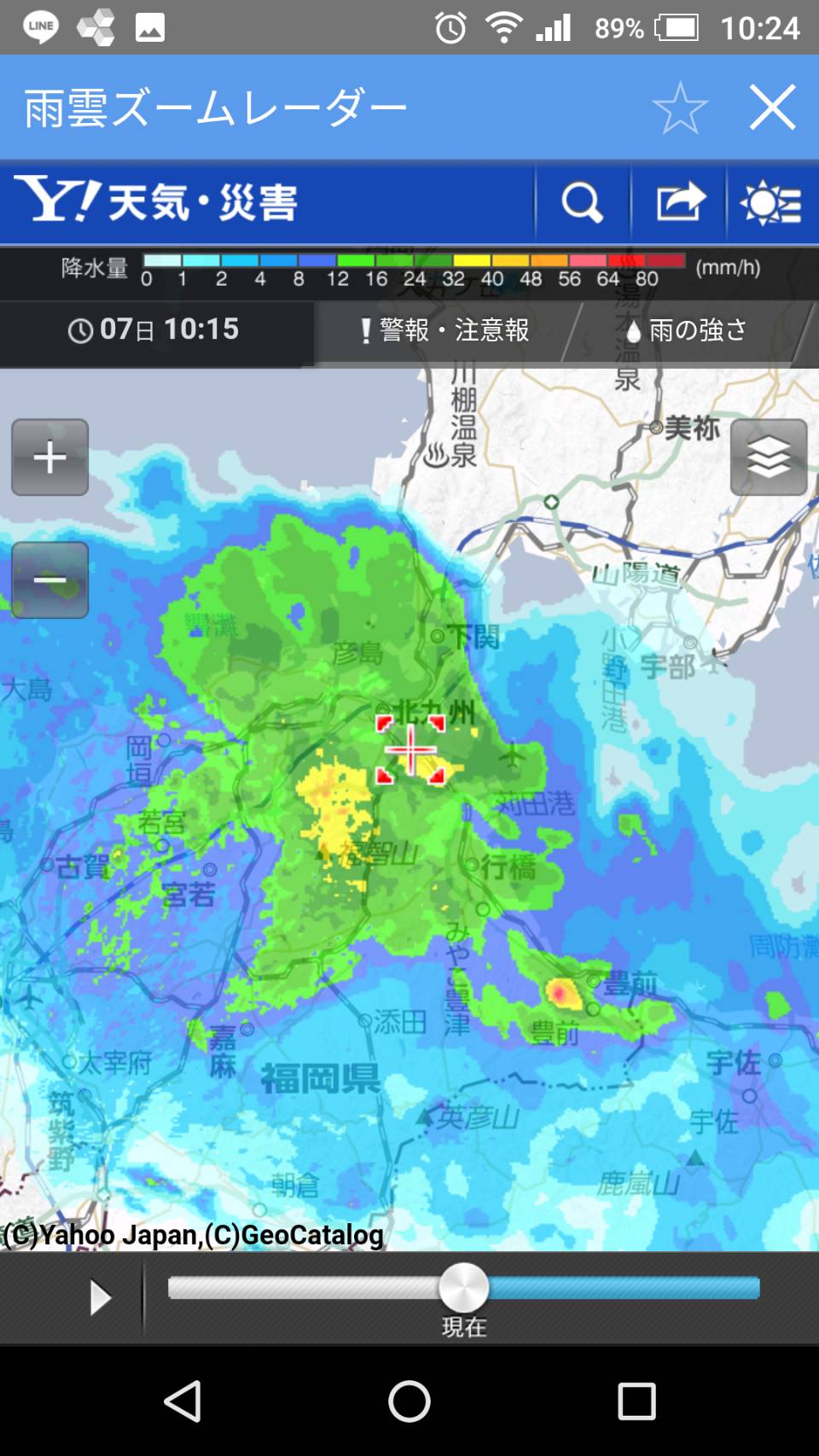
Task: Close the rain radar view
Action: pyautogui.click(x=773, y=108)
